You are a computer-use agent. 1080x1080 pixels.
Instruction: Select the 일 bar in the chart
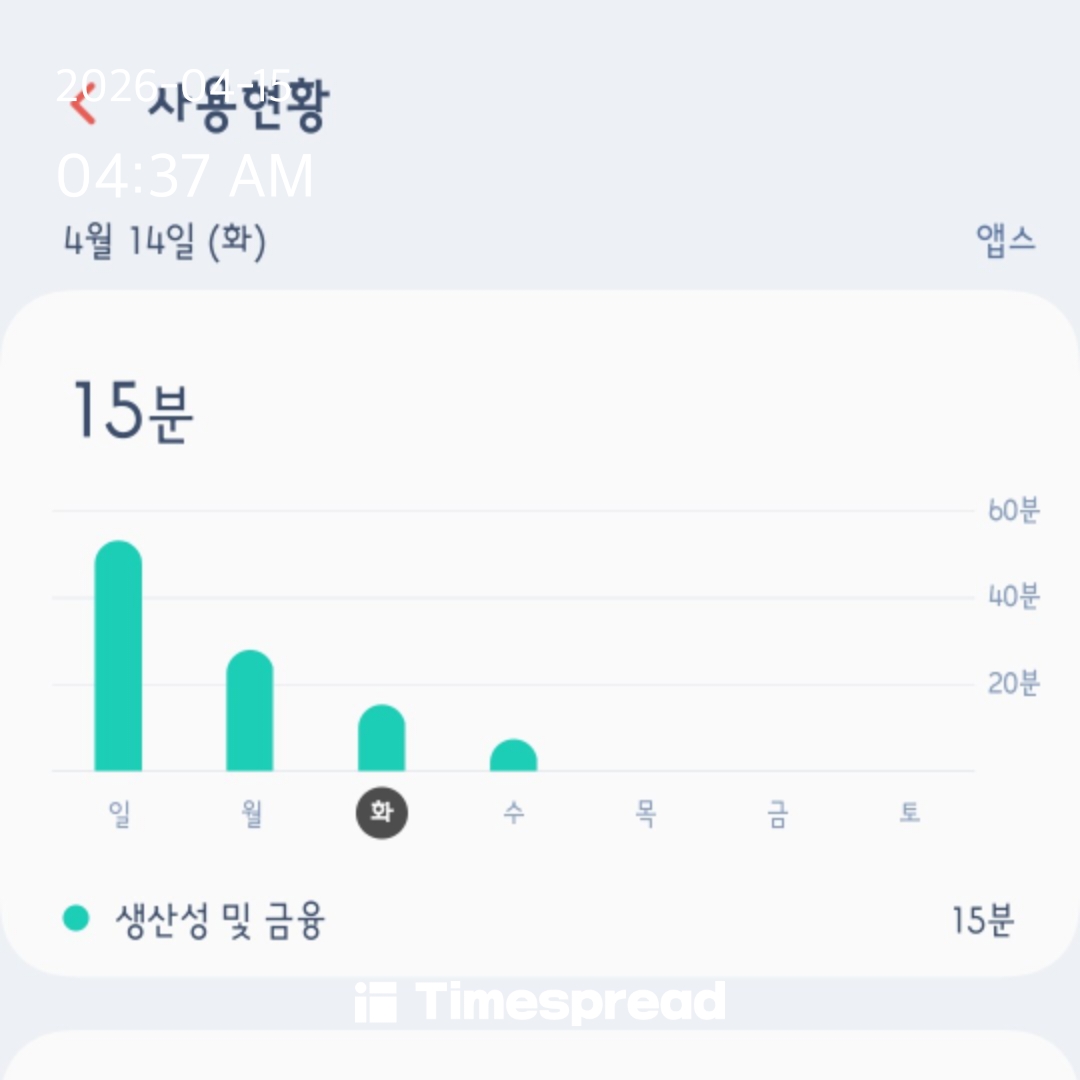coord(118,656)
